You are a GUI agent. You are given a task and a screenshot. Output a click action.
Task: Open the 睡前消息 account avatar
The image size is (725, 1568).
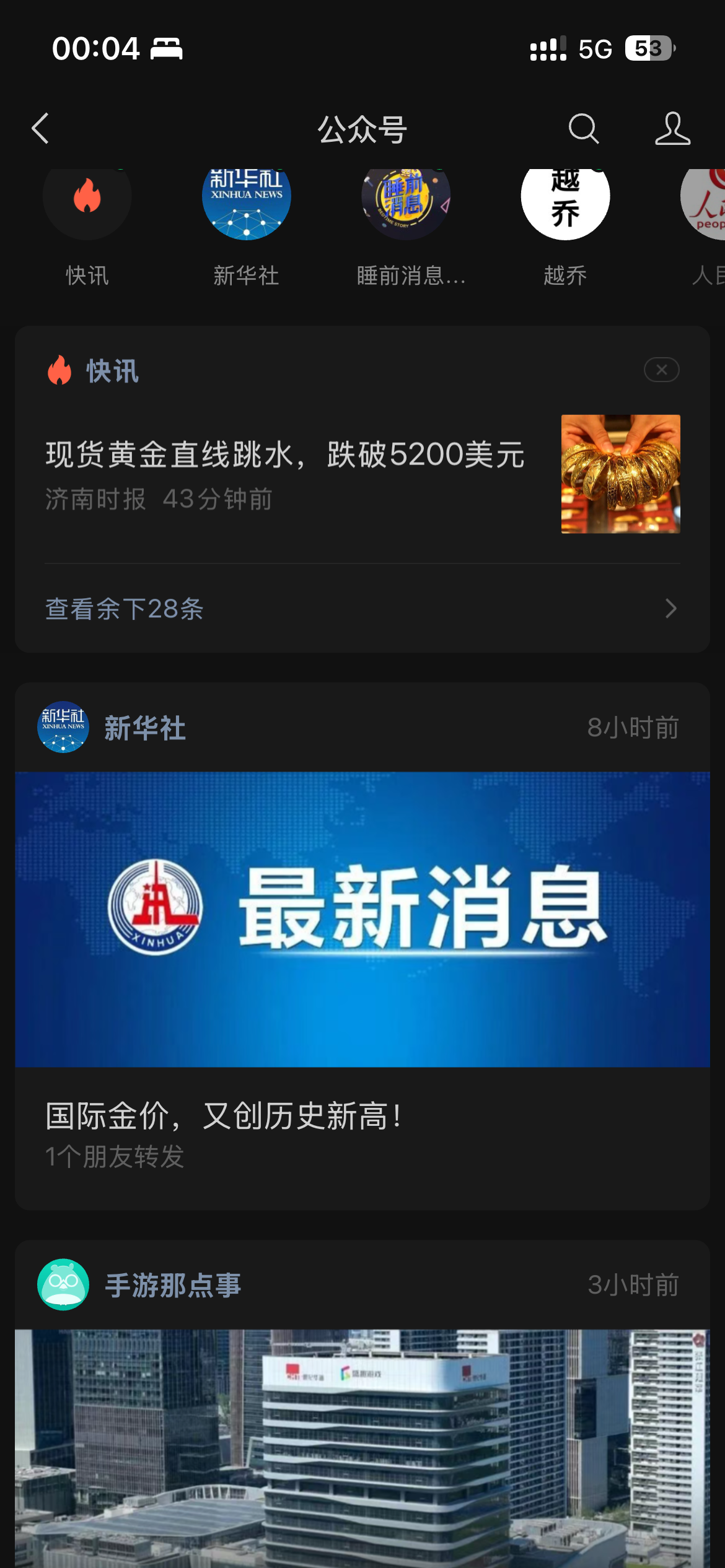[406, 198]
